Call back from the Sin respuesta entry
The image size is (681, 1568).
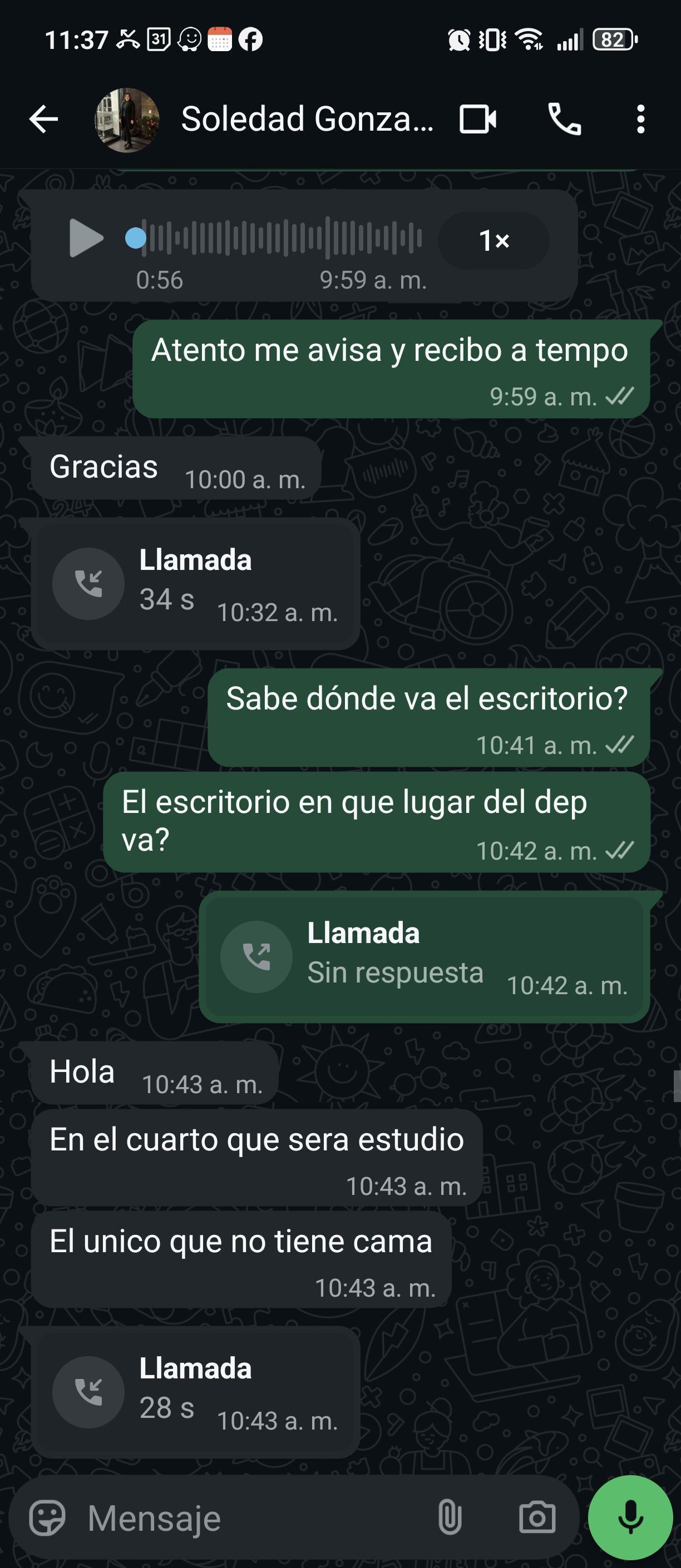pos(424,957)
